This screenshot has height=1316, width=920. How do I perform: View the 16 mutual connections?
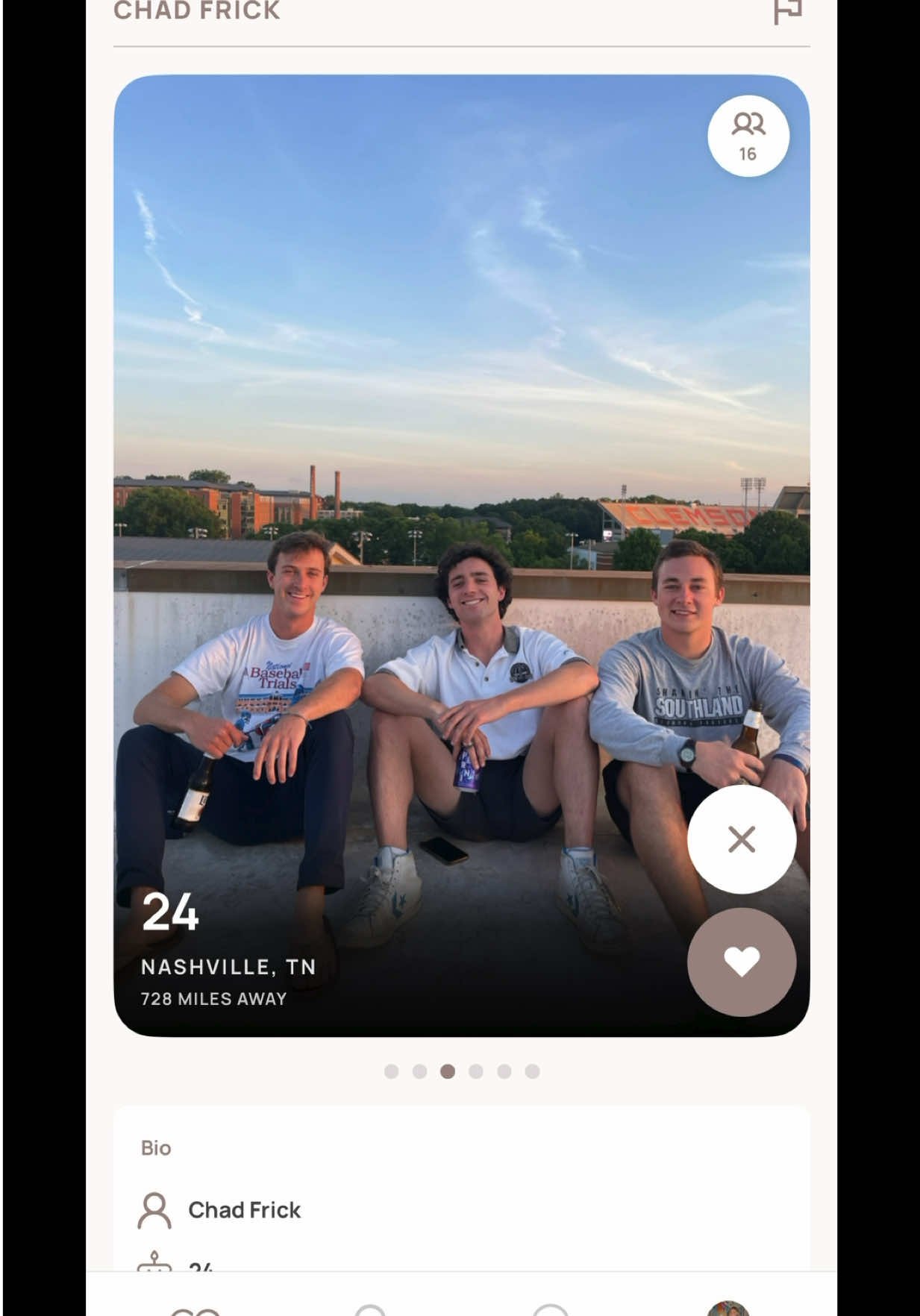coord(748,136)
